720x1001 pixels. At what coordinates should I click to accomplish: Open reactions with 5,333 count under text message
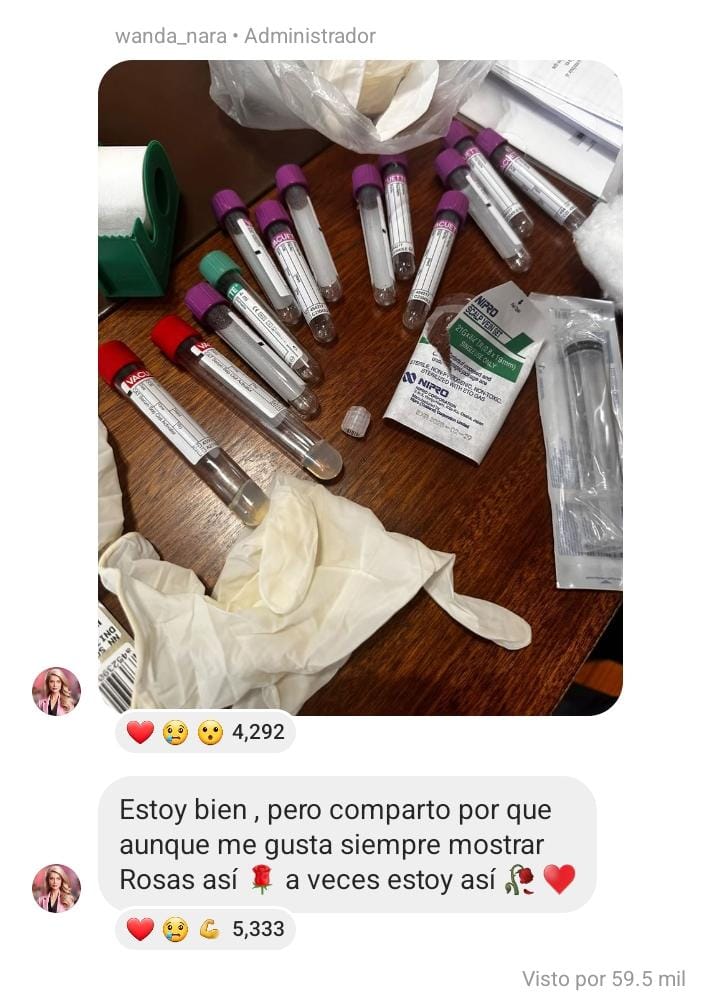pos(206,929)
